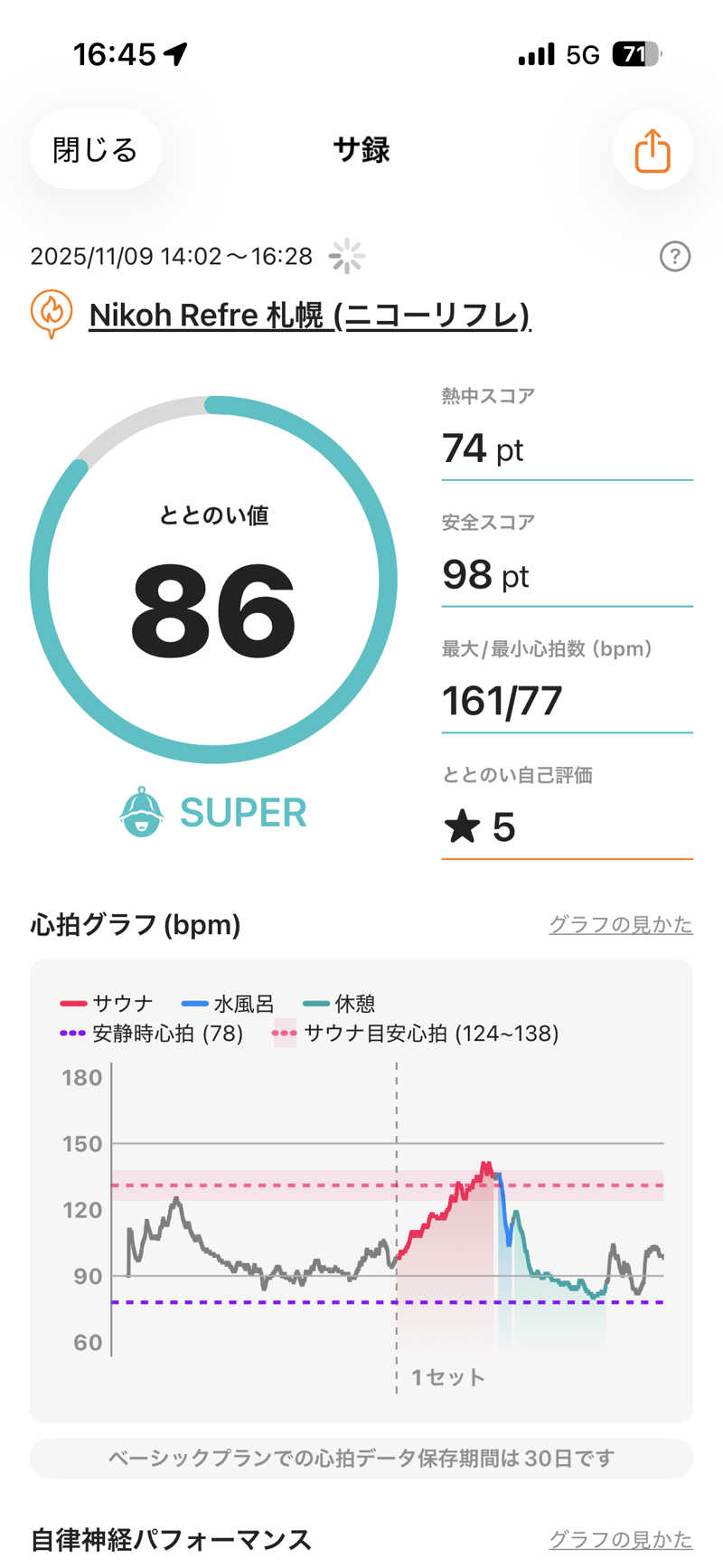Open Nikoh Refre 札幌 facility page
This screenshot has width=723, height=1568.
(309, 315)
